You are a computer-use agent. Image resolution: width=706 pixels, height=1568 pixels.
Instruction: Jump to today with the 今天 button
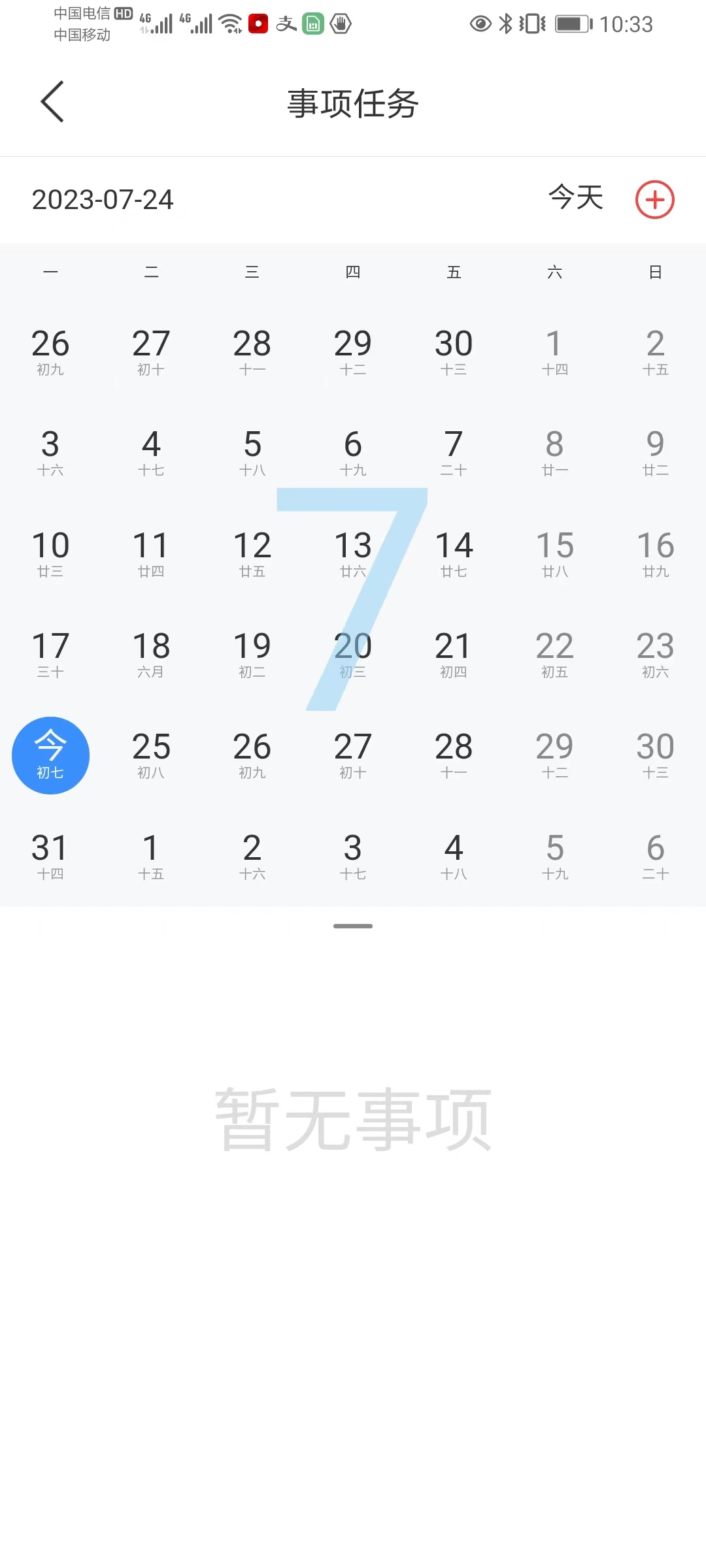pos(576,197)
